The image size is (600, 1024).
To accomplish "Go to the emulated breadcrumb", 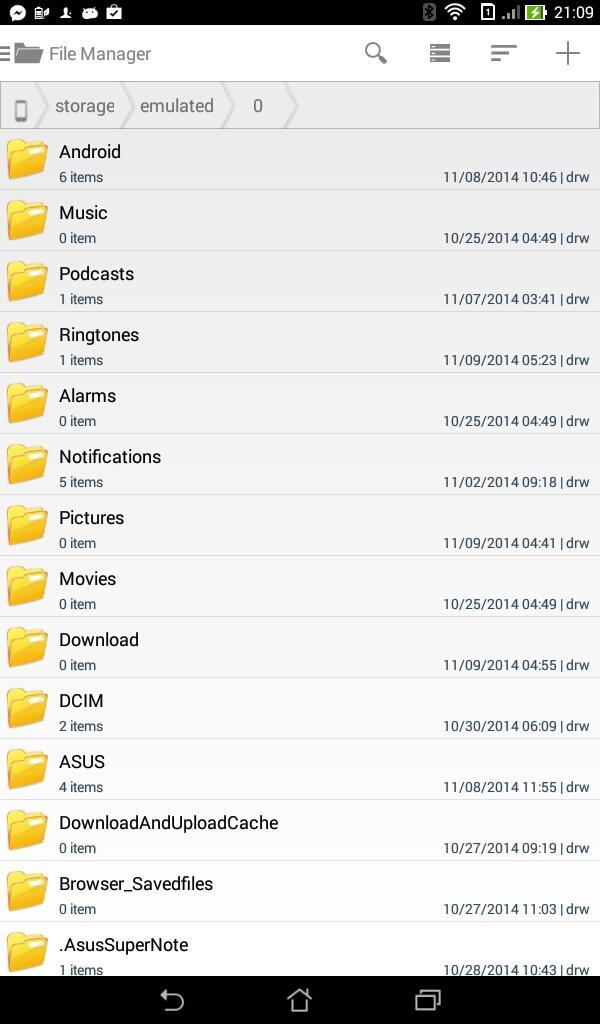I will [x=176, y=106].
